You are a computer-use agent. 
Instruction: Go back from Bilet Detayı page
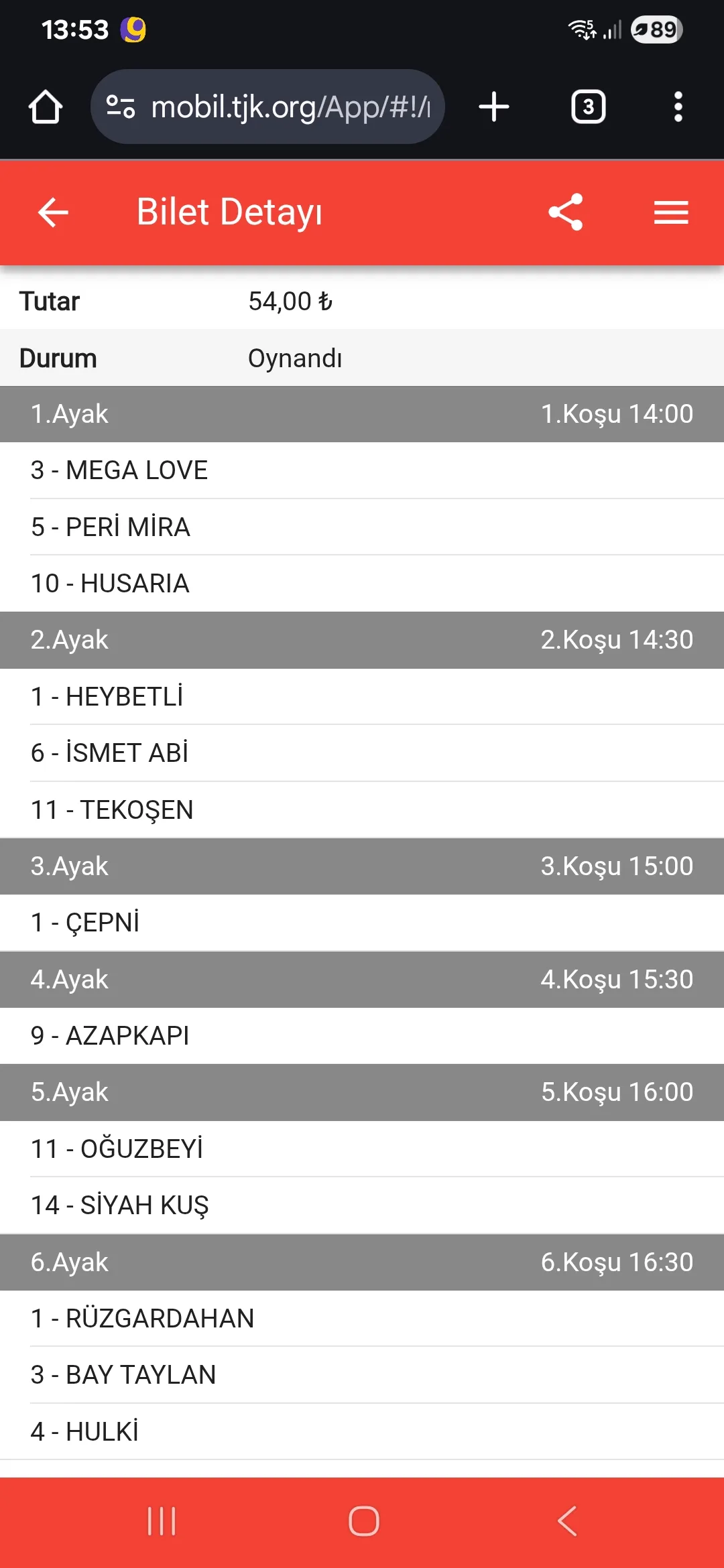point(54,213)
